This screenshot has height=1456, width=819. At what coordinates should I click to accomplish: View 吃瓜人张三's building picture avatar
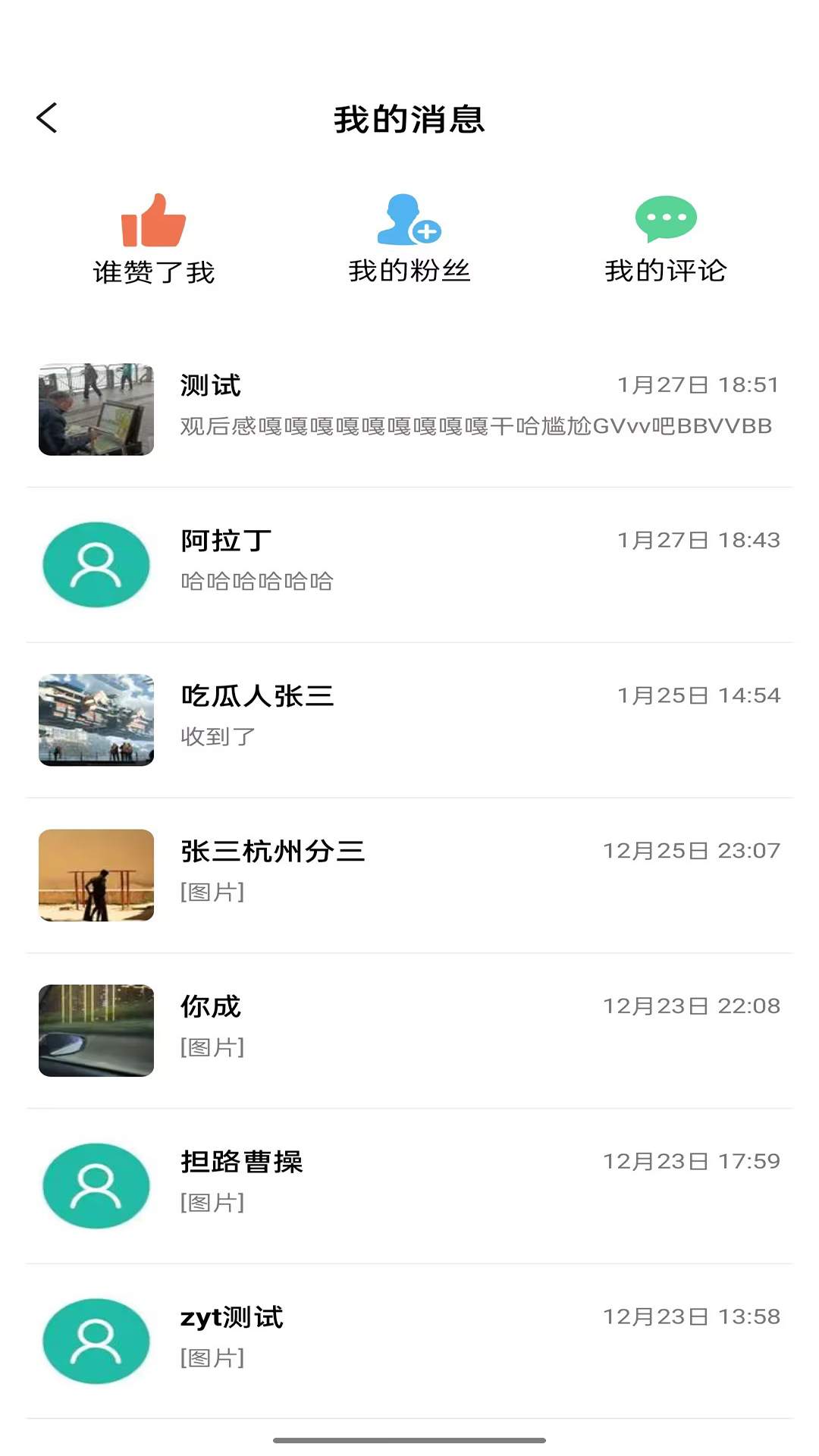click(96, 720)
